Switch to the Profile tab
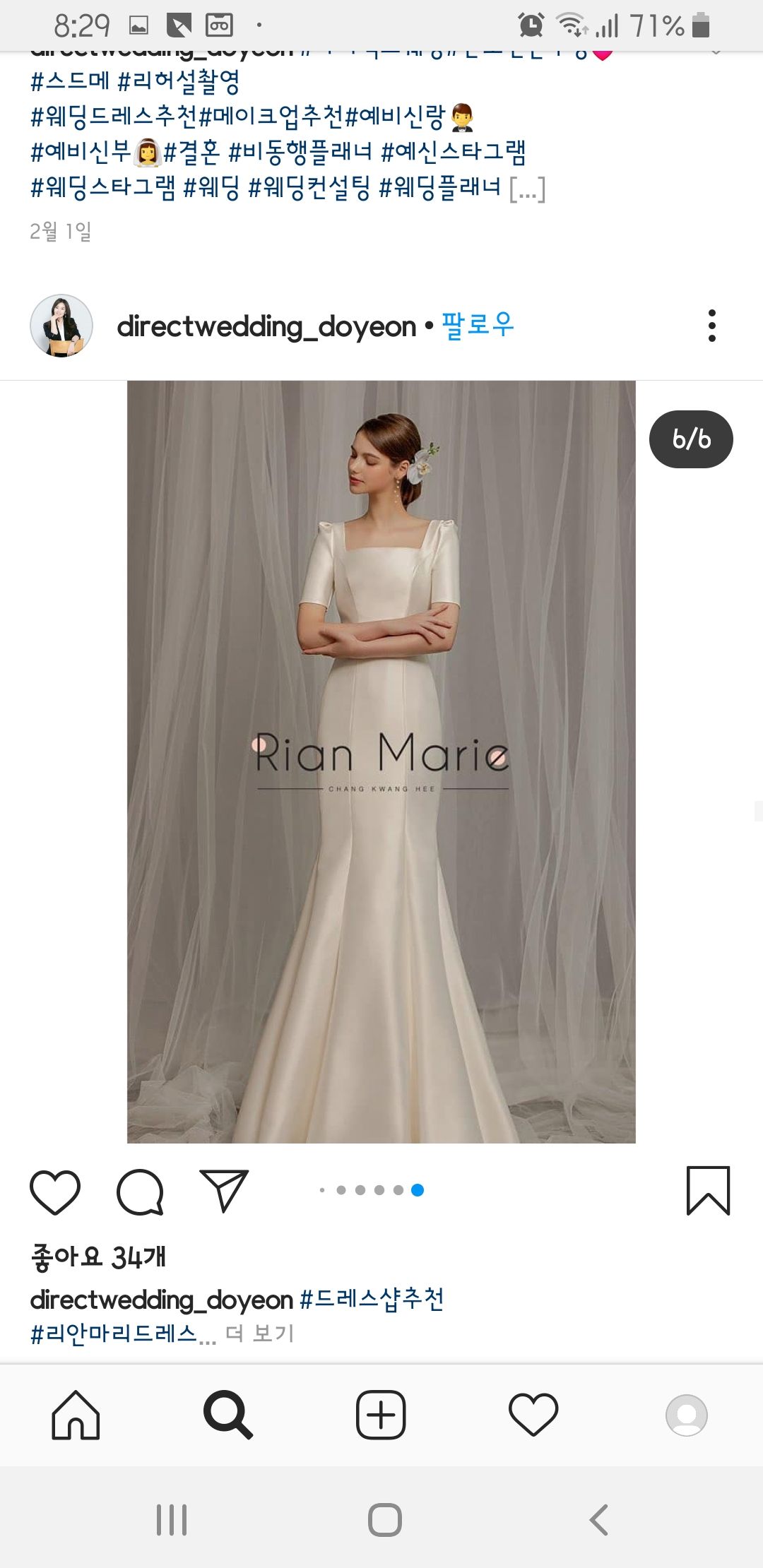This screenshot has width=763, height=1568. 686,1415
